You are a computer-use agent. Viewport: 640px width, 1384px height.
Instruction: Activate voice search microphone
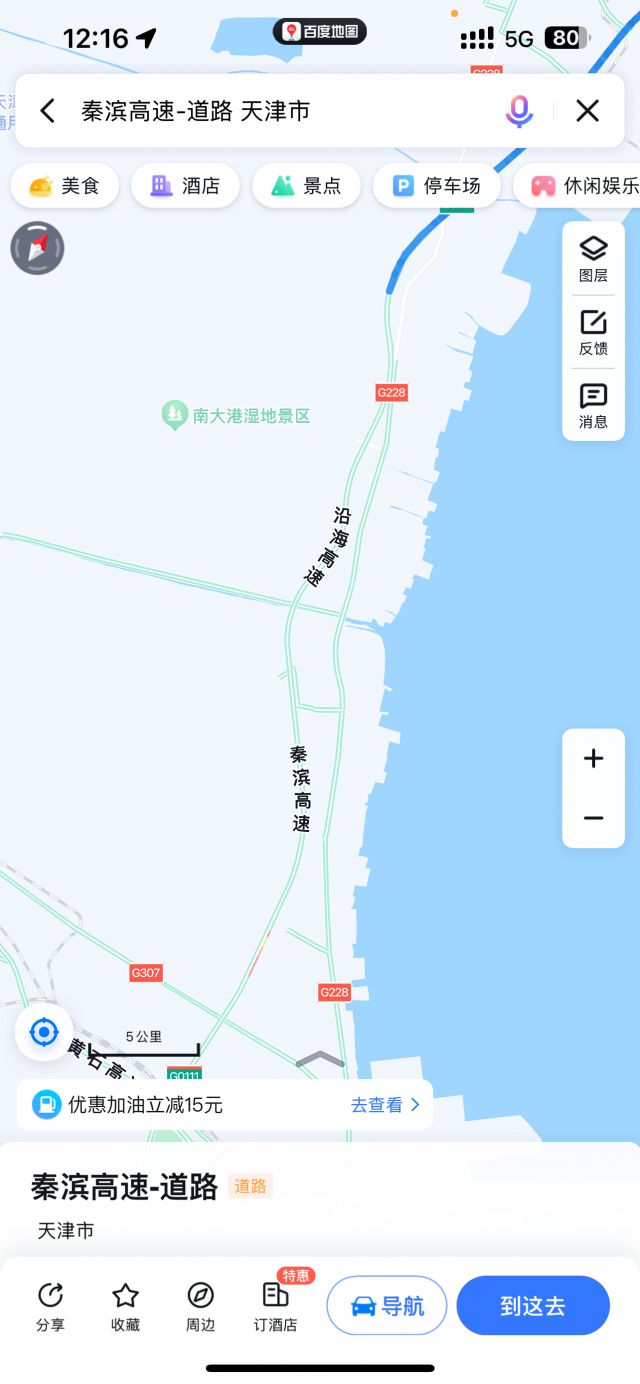tap(519, 111)
